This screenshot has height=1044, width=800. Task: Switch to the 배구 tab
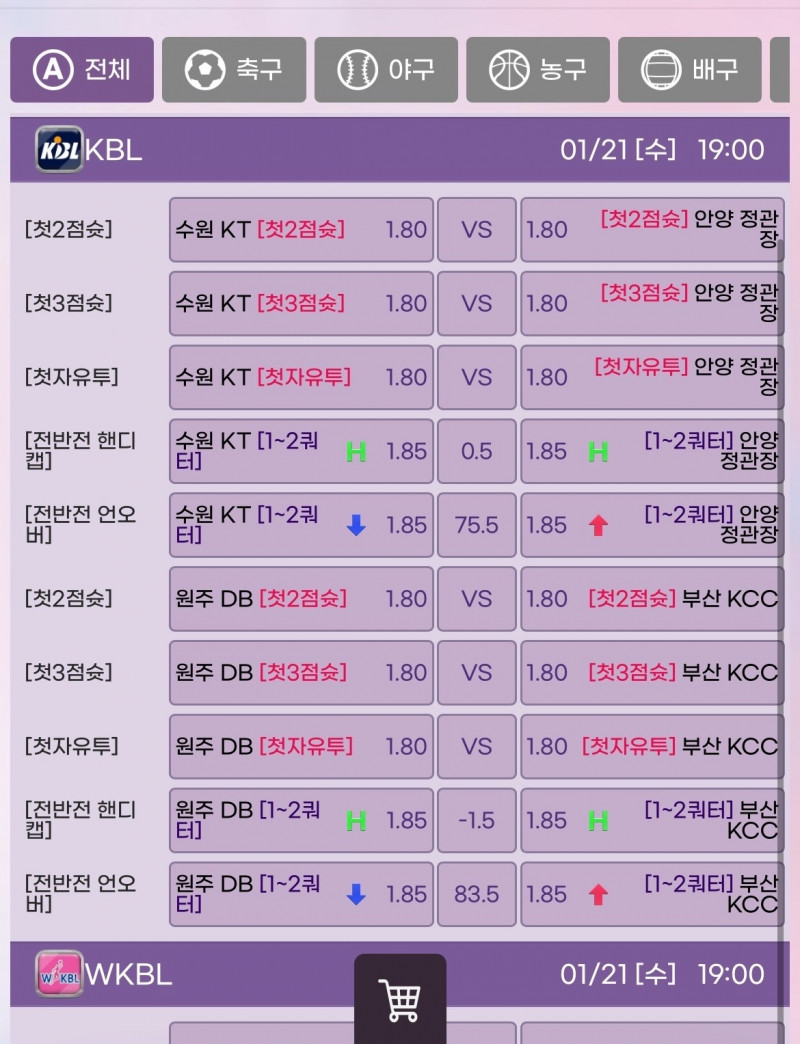pyautogui.click(x=690, y=70)
